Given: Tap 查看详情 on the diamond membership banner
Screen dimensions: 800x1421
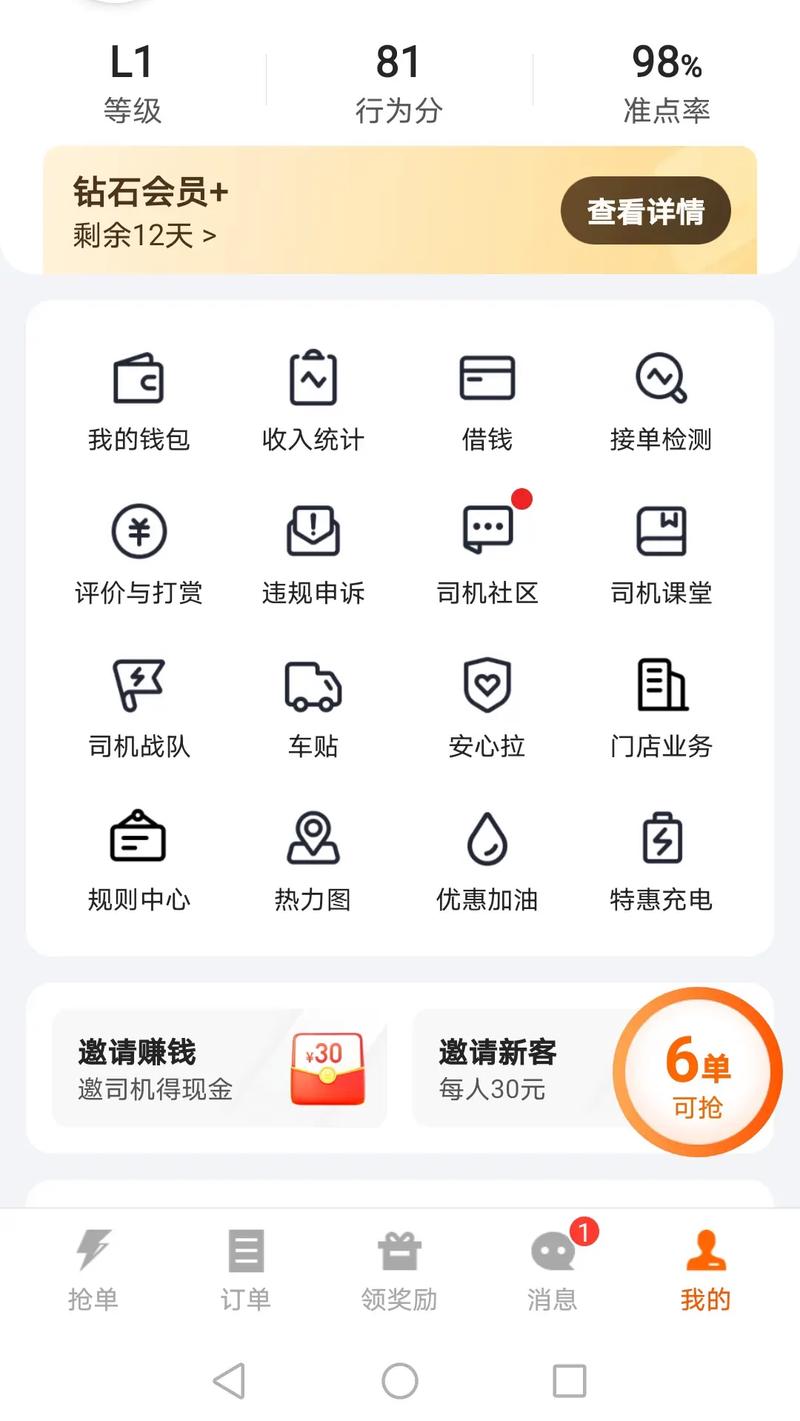Looking at the screenshot, I should point(645,211).
